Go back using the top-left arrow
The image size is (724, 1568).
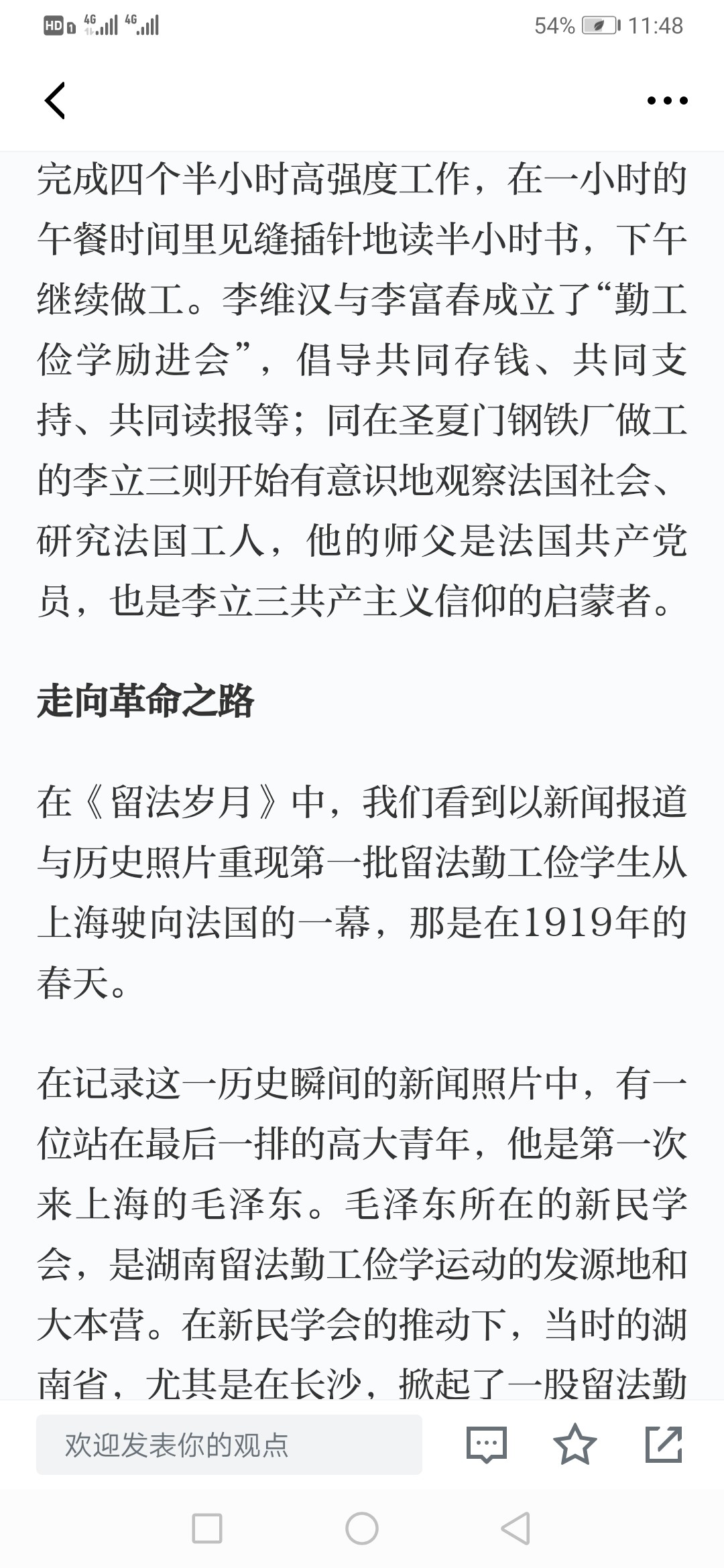pyautogui.click(x=55, y=101)
